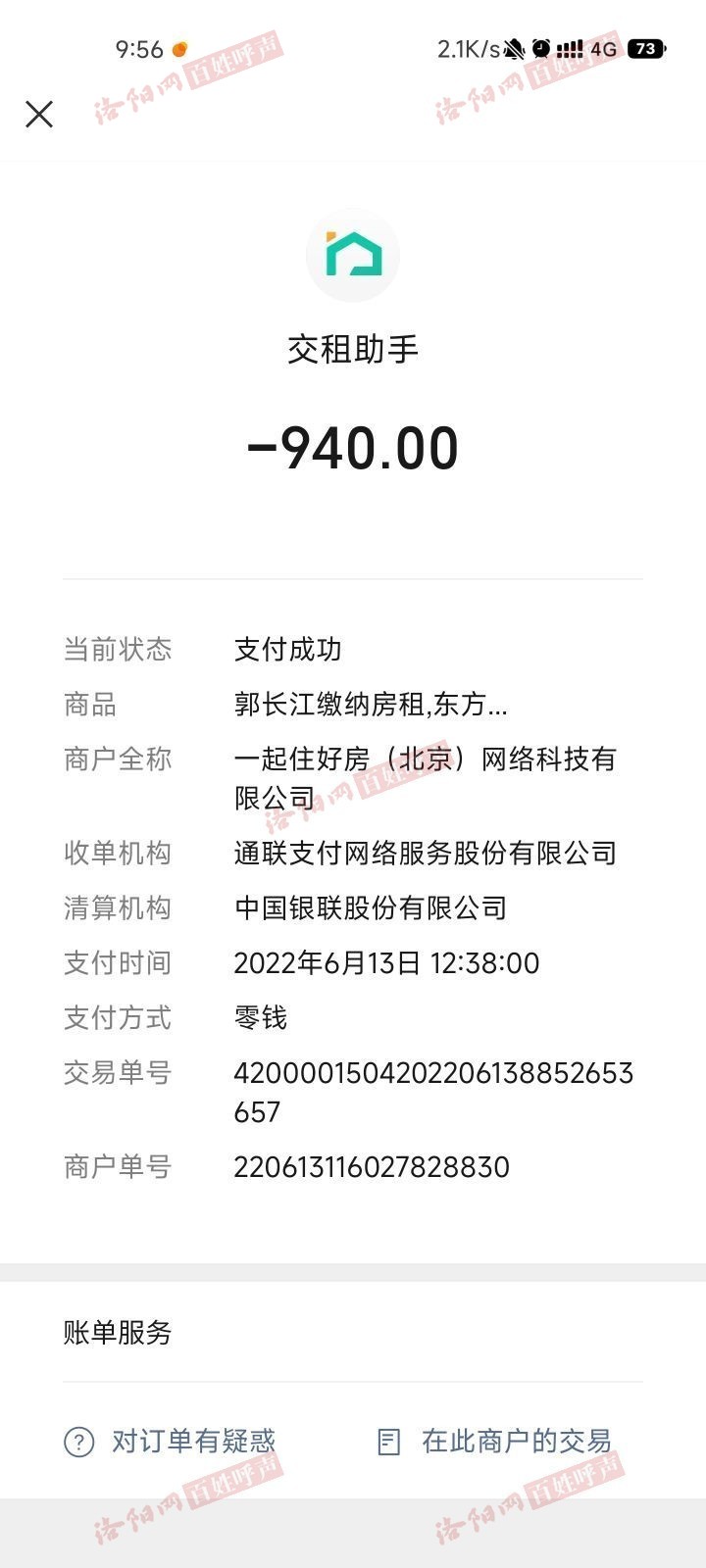This screenshot has width=706, height=1568.
Task: Open 对订单有疑惑 help option
Action: click(171, 1442)
